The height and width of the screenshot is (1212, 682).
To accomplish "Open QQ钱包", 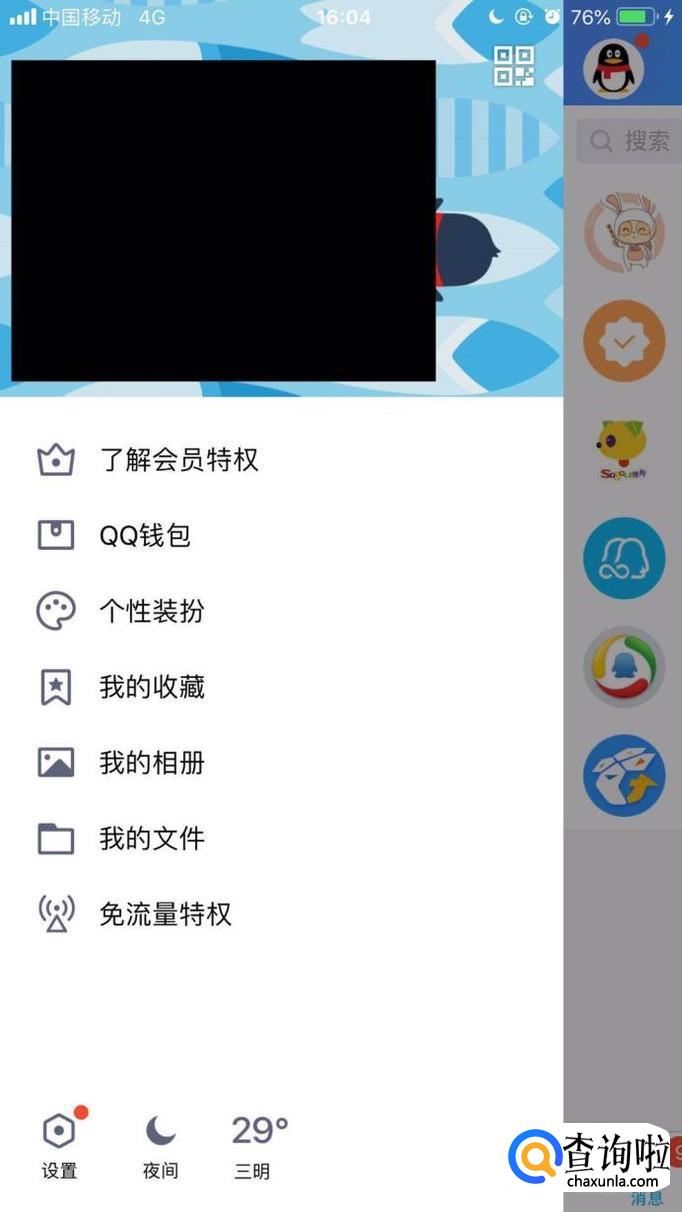I will point(281,536).
